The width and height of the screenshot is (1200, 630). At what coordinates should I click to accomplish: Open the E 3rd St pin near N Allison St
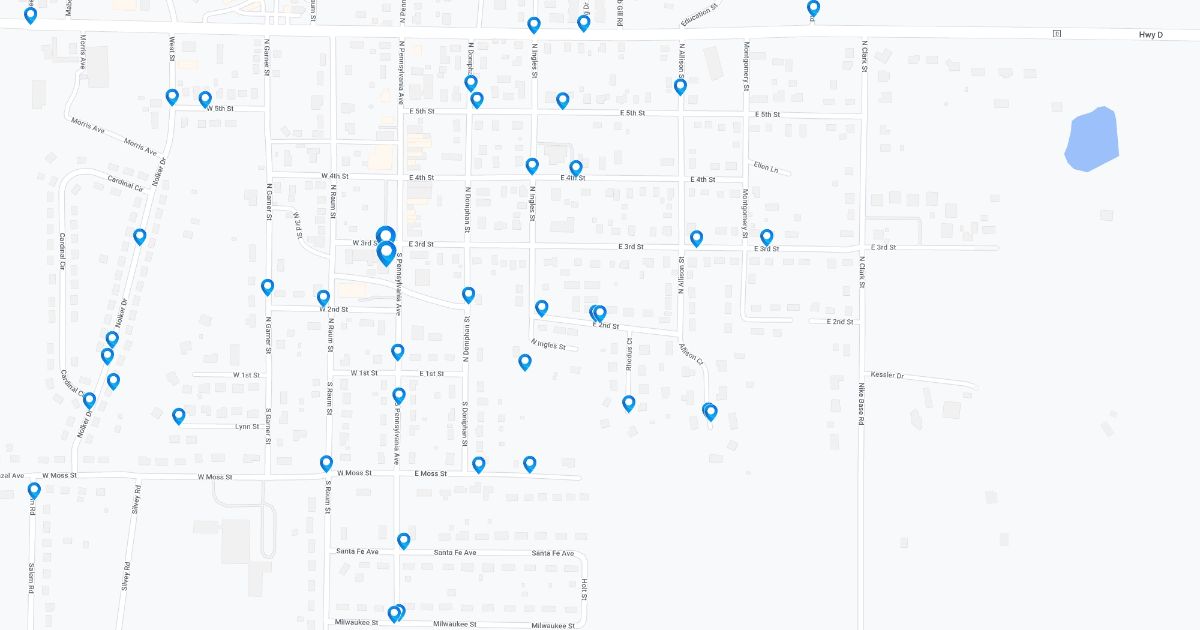(x=696, y=238)
